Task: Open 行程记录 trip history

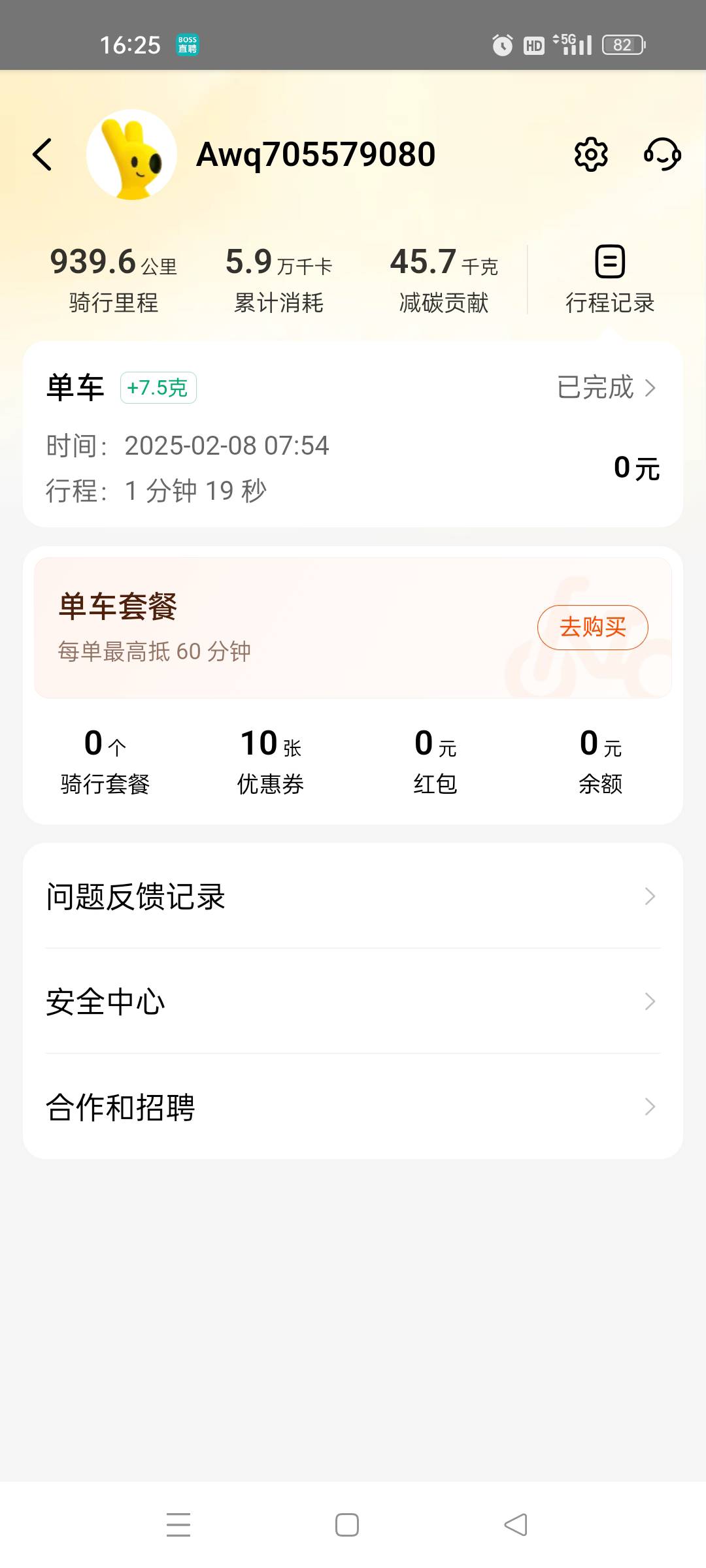Action: tap(609, 280)
